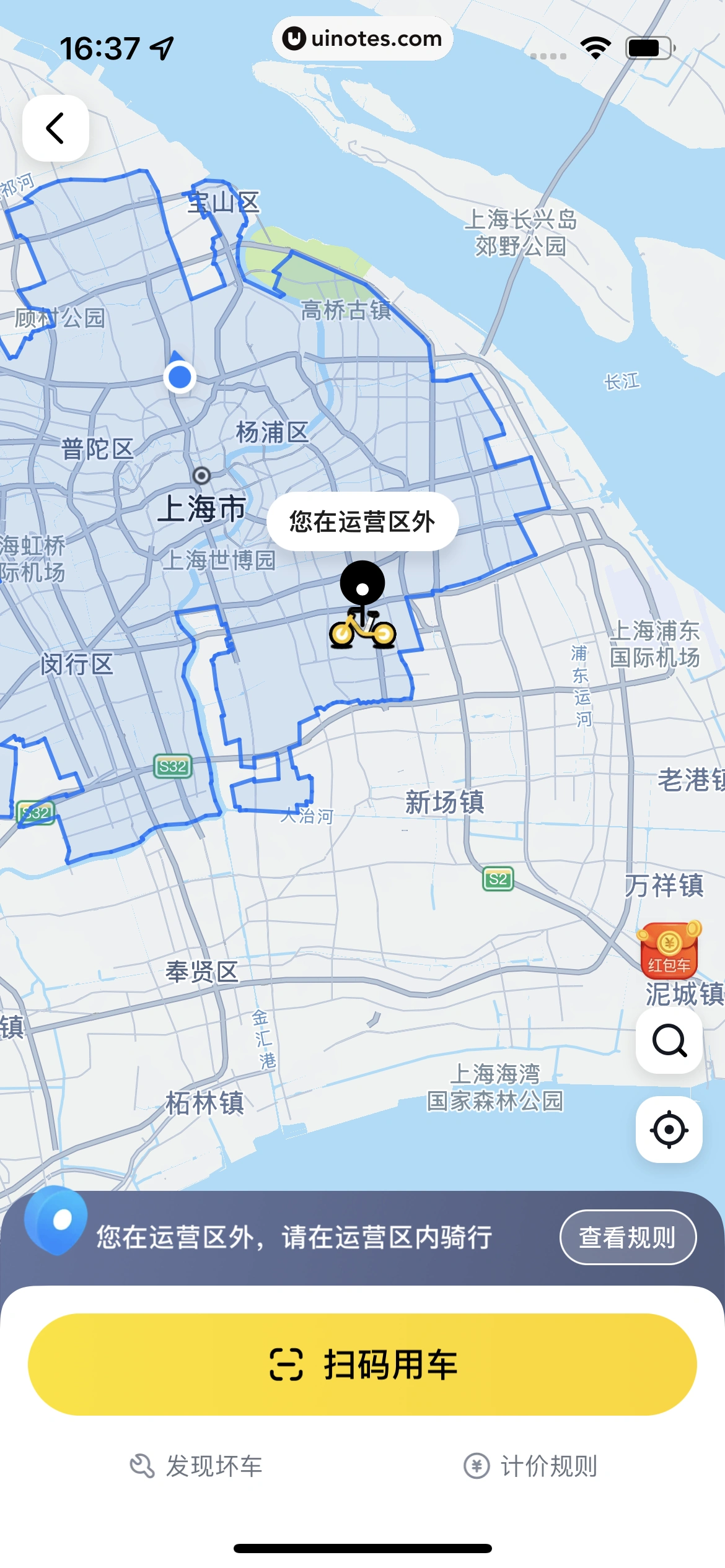Tap the out-of-service-area warning banner
The height and width of the screenshot is (1568, 725).
(294, 1237)
